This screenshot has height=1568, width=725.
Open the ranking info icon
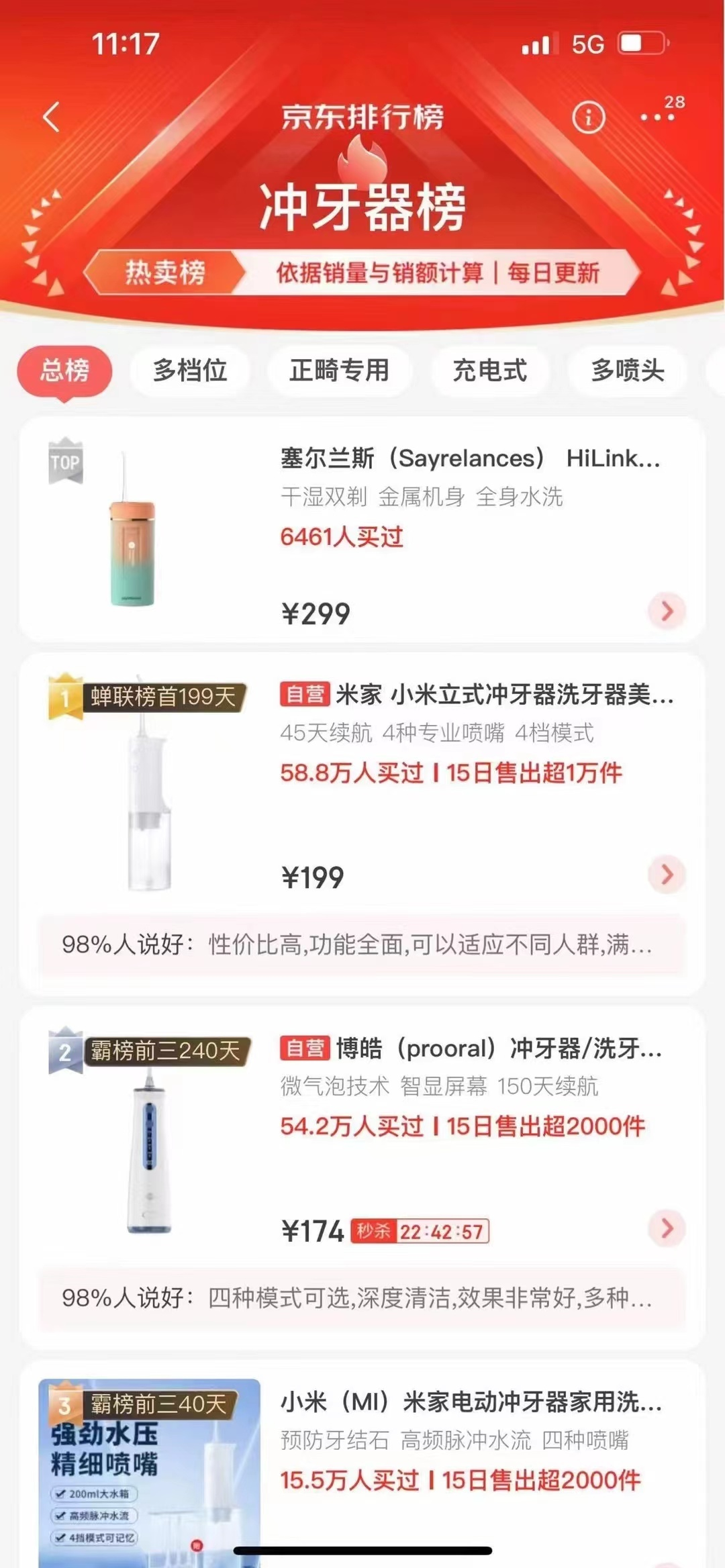pyautogui.click(x=588, y=117)
